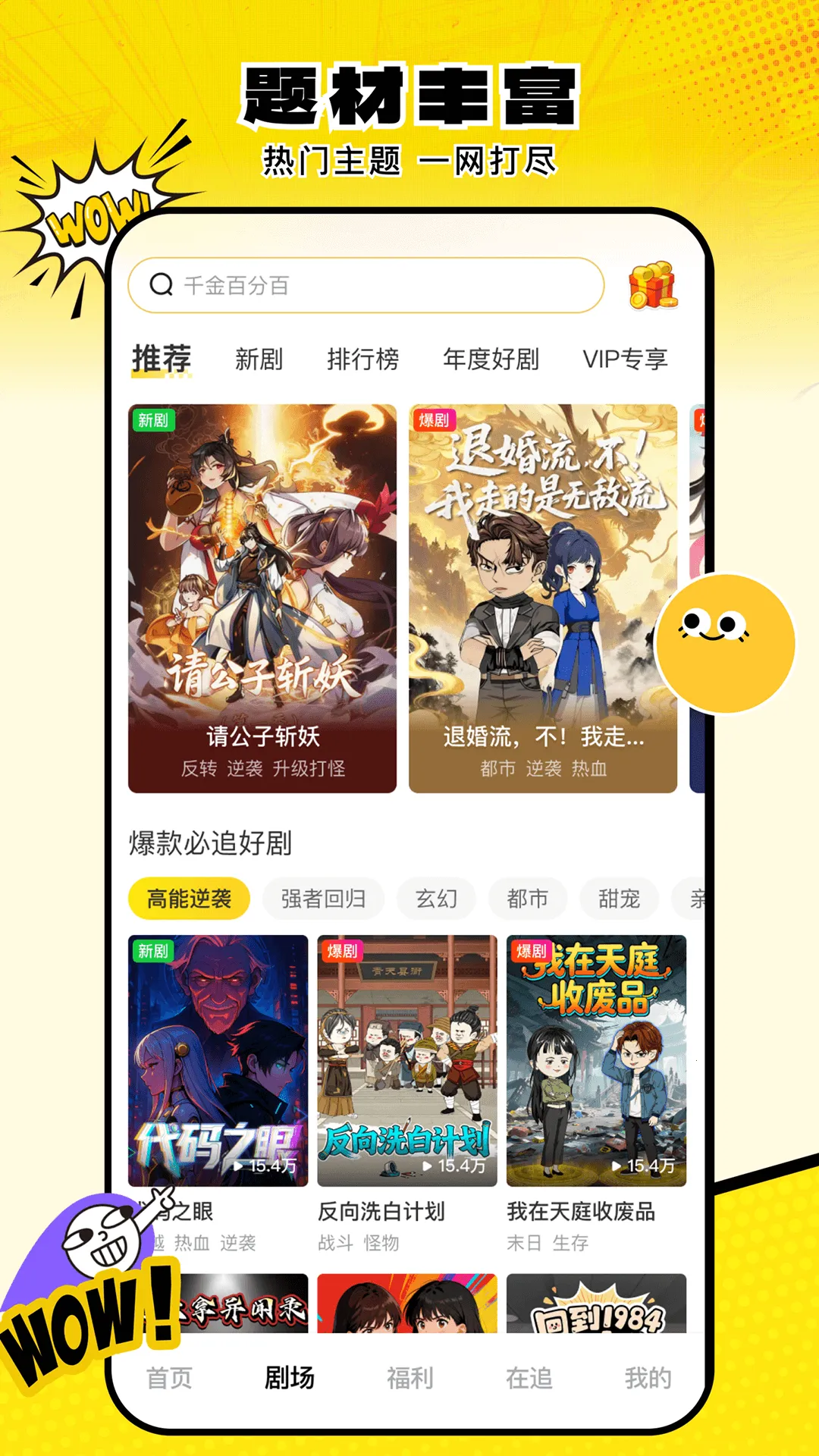Open the 福利 welfare tab in bottom navigation
Image resolution: width=819 pixels, height=1456 pixels.
pyautogui.click(x=409, y=1378)
